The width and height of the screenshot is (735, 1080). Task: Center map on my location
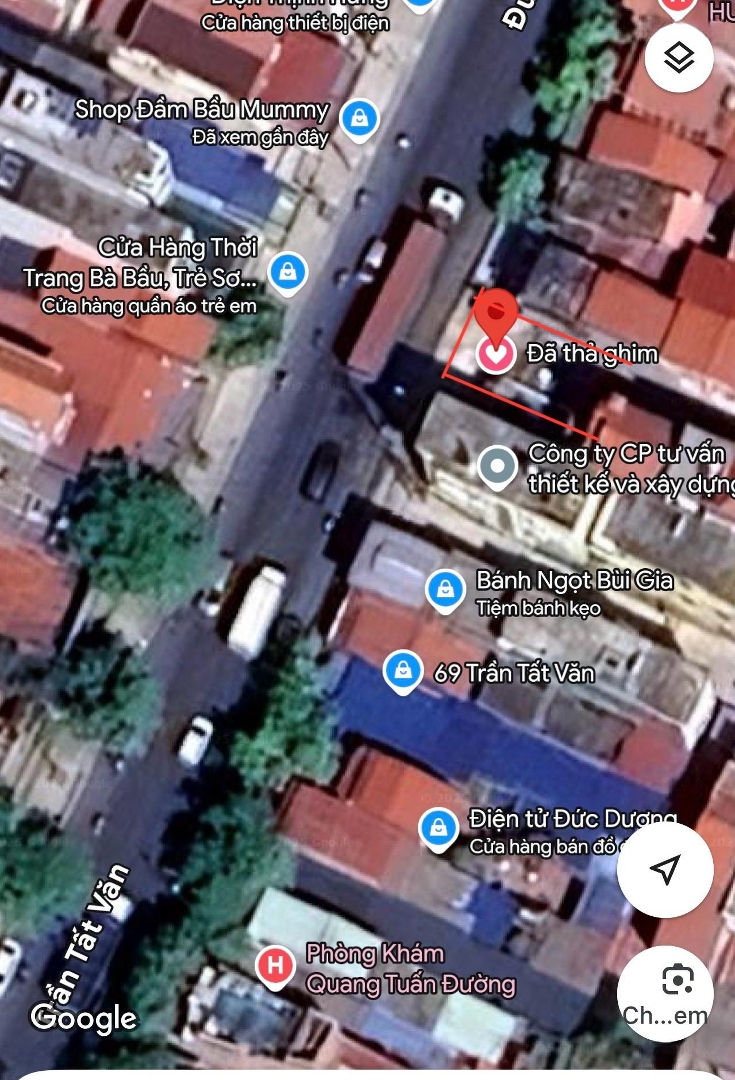tap(665, 869)
